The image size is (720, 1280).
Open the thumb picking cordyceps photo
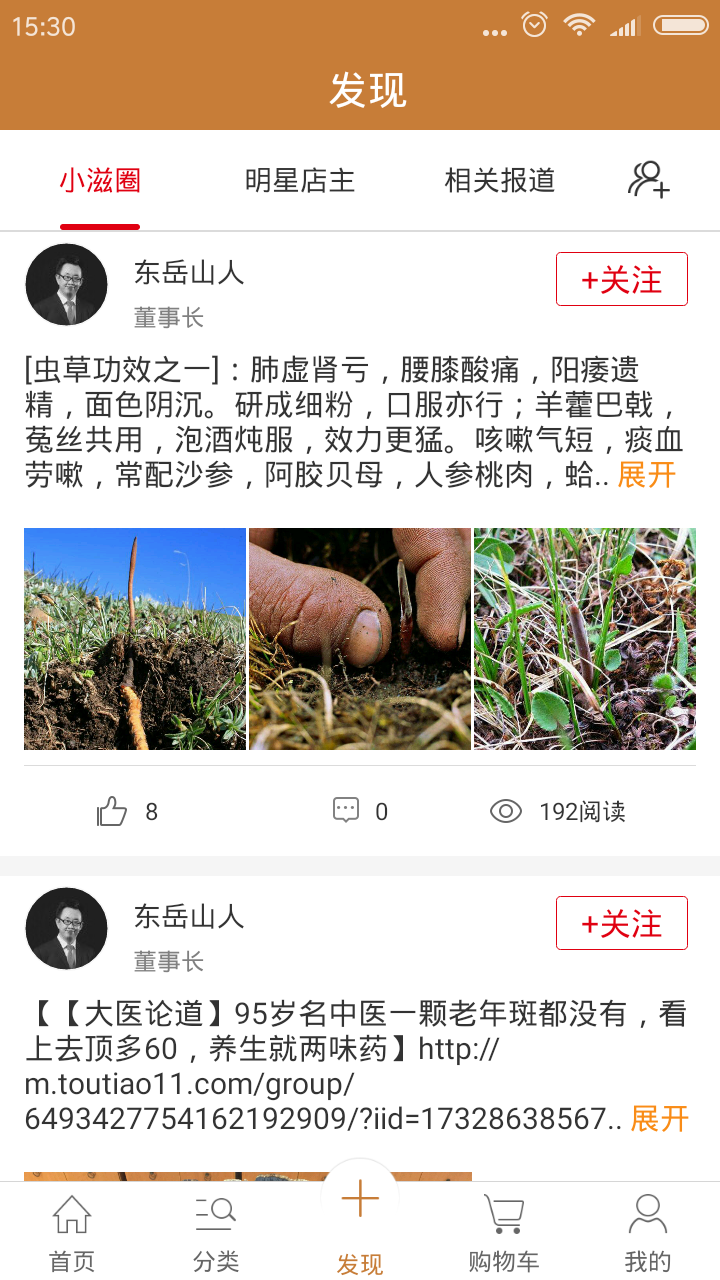click(x=360, y=639)
